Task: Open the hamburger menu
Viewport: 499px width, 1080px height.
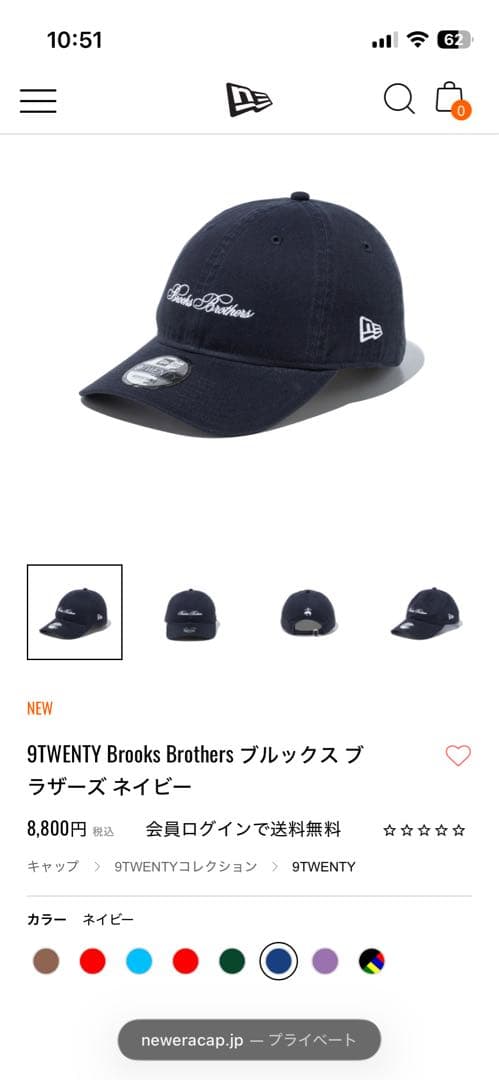Action: tap(38, 101)
